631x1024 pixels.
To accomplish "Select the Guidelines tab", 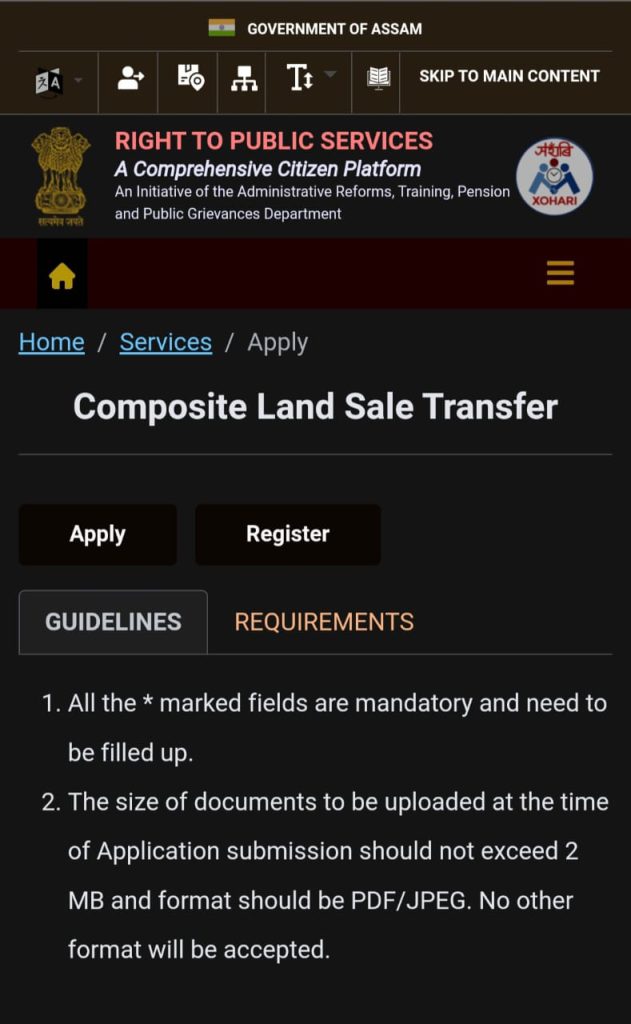I will tap(113, 622).
